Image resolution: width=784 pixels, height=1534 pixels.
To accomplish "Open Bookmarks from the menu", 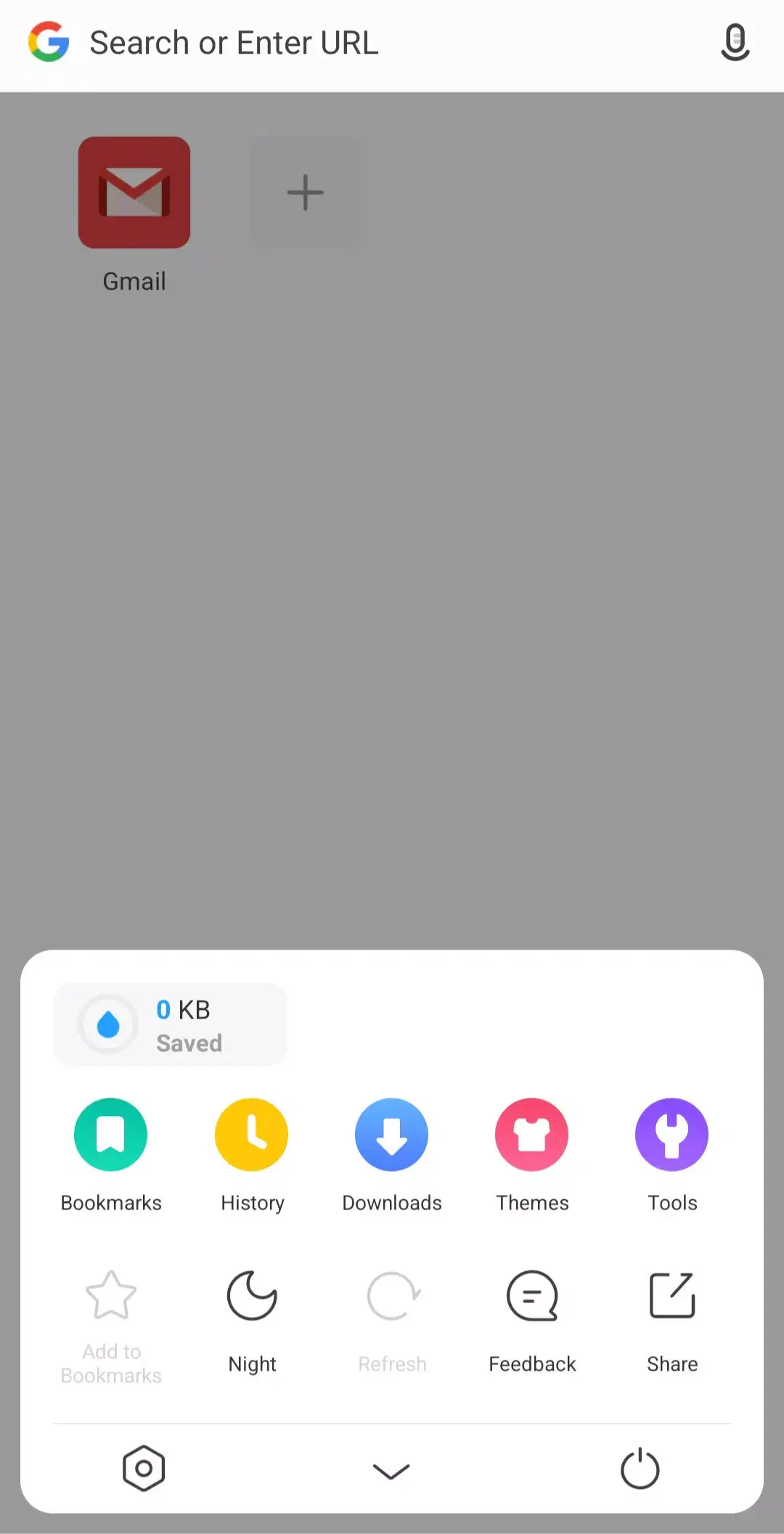I will [110, 1154].
